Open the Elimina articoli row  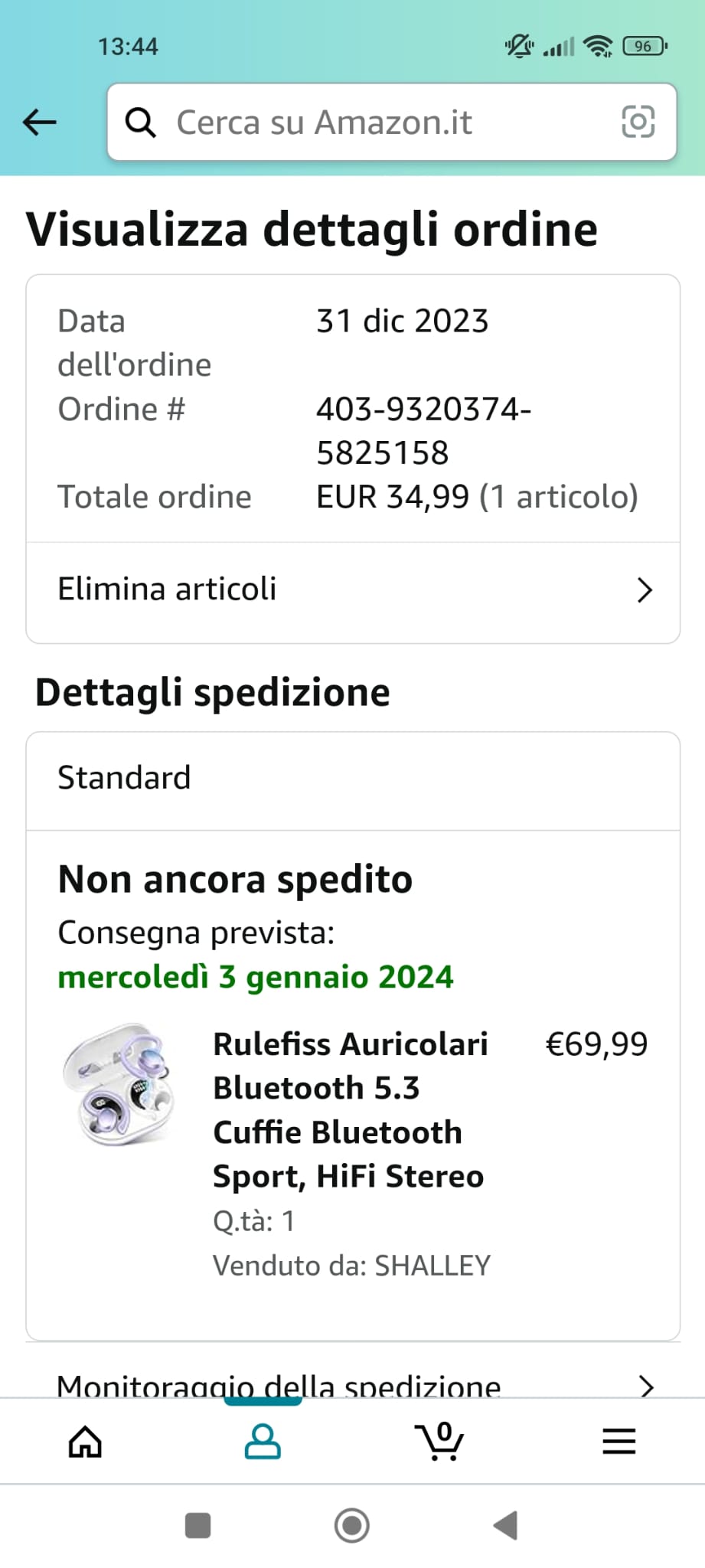(353, 590)
